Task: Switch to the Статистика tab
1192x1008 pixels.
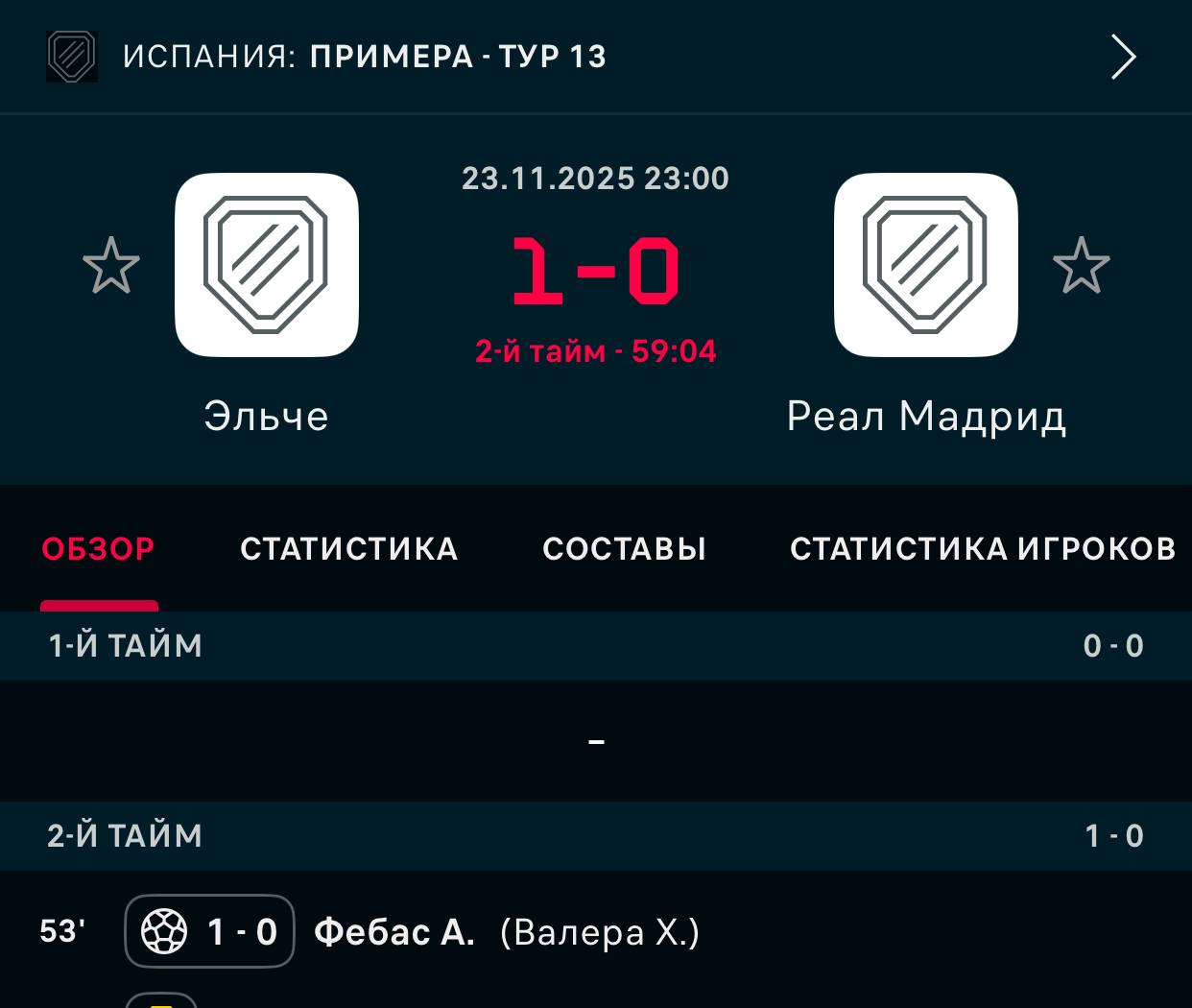Action: pyautogui.click(x=348, y=549)
